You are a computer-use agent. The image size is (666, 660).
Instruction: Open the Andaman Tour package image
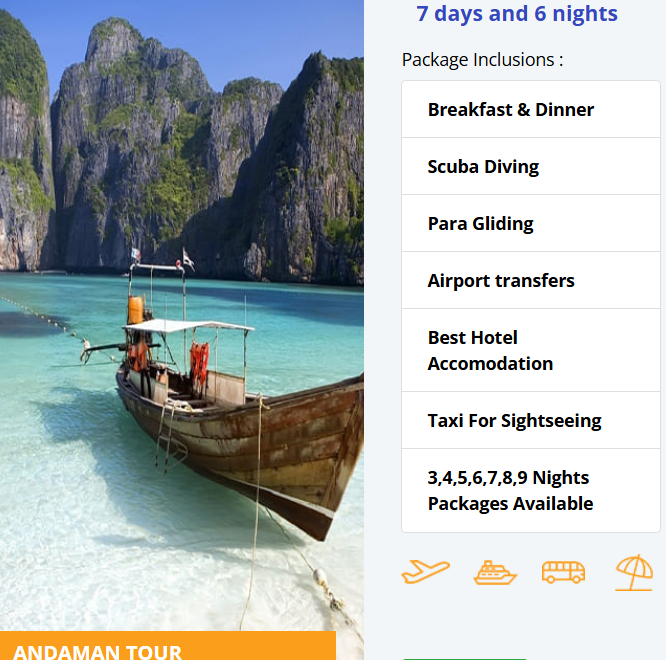181,320
